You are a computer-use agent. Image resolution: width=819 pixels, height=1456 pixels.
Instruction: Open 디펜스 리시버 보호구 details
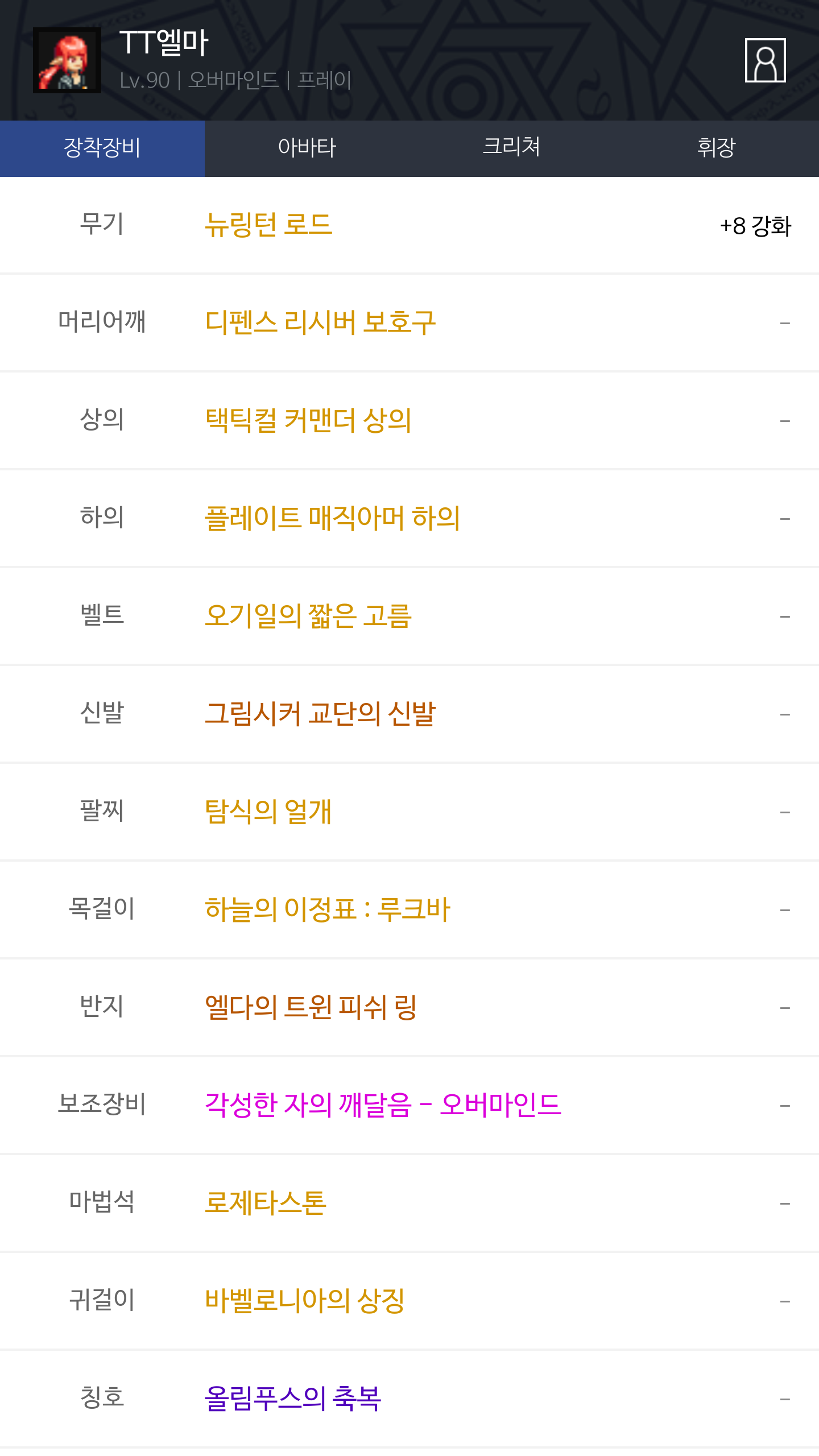coord(320,322)
